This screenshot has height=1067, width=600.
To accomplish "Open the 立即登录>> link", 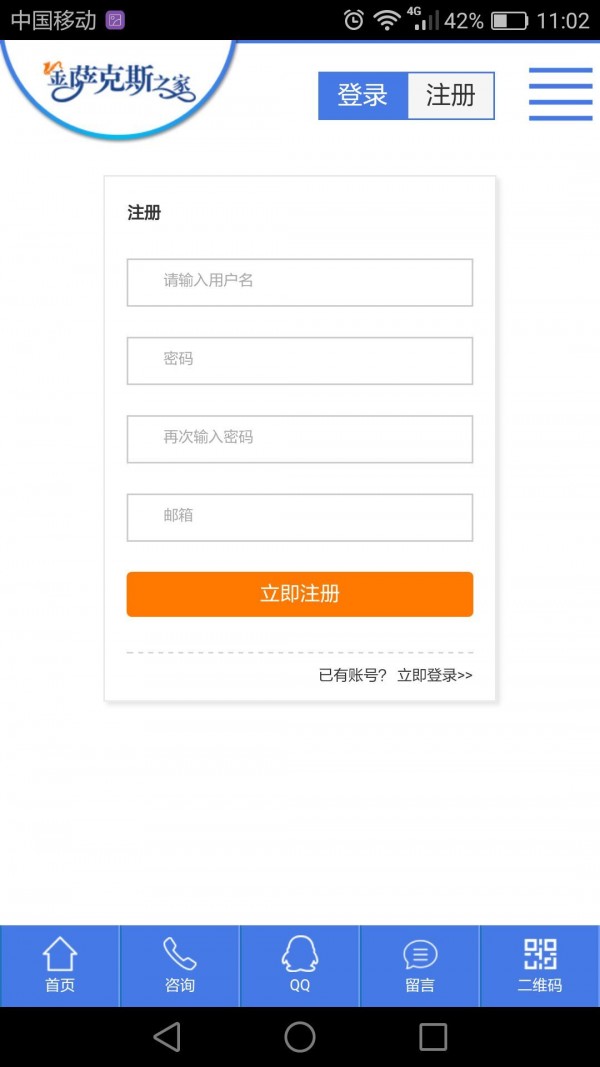I will (x=435, y=675).
